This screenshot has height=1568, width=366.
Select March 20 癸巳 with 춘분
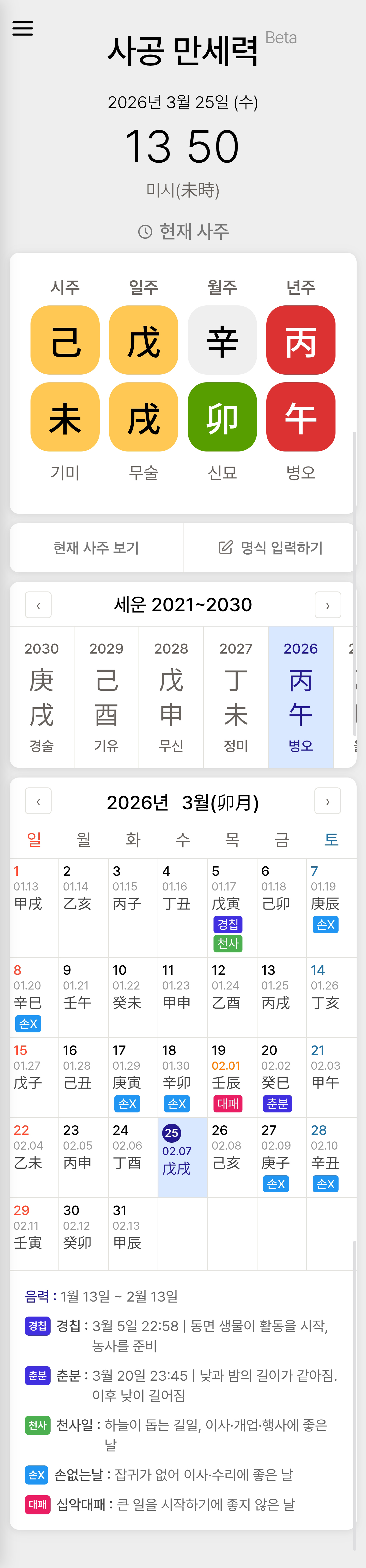282,1077
